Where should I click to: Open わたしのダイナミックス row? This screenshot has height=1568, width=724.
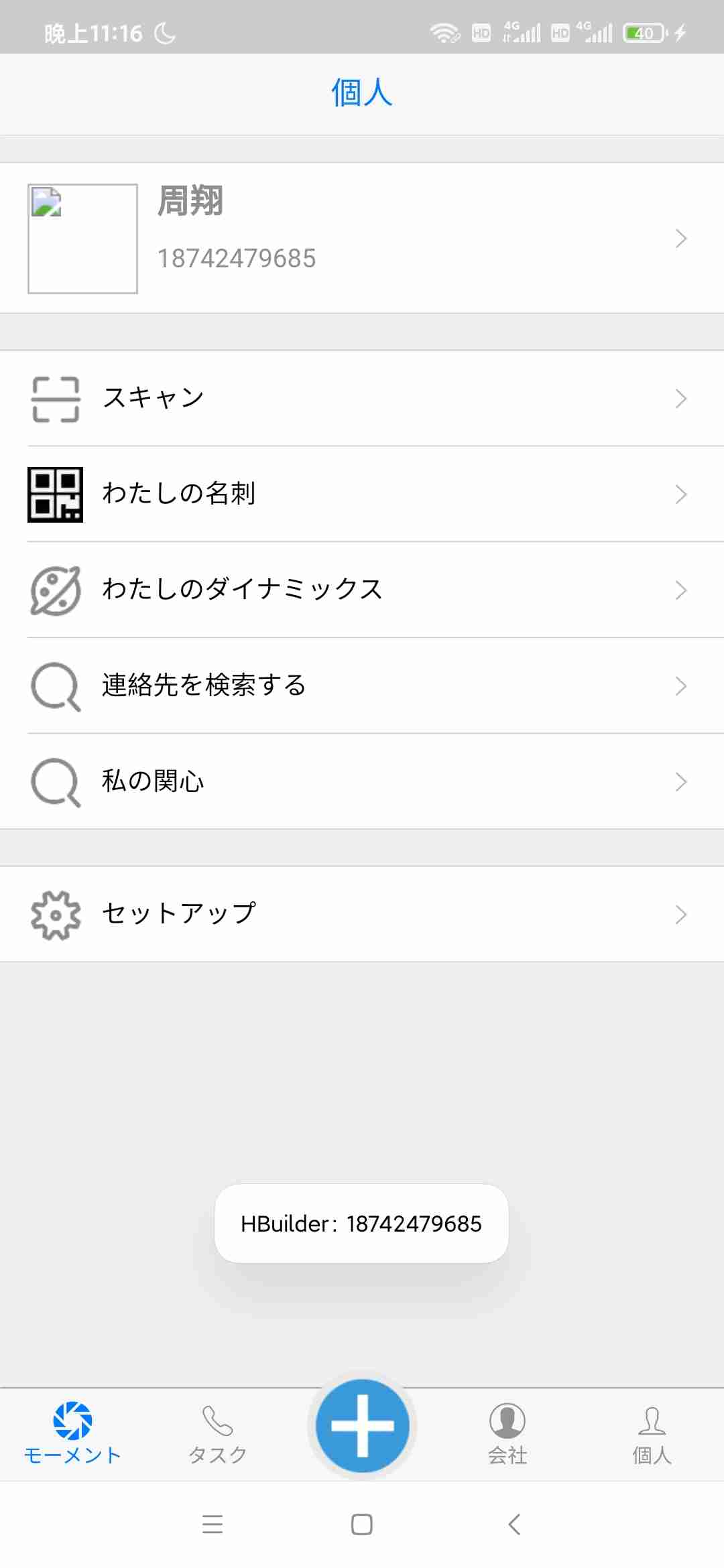[362, 590]
